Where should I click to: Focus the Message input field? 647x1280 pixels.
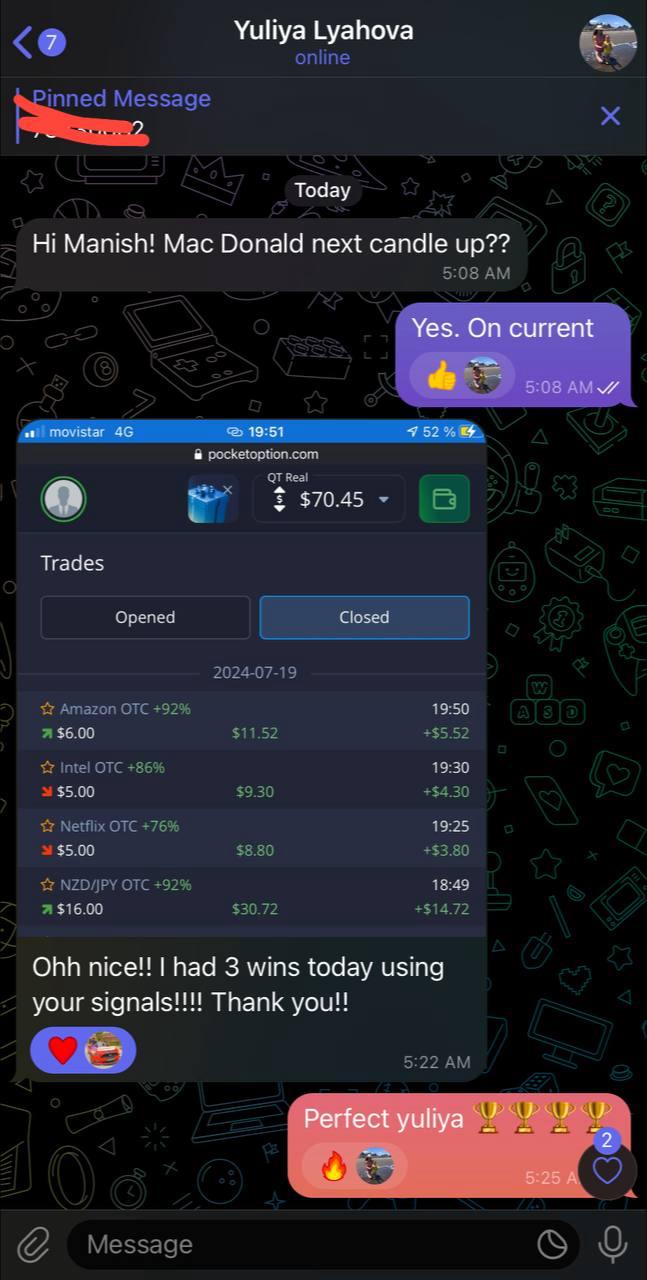coord(300,1245)
